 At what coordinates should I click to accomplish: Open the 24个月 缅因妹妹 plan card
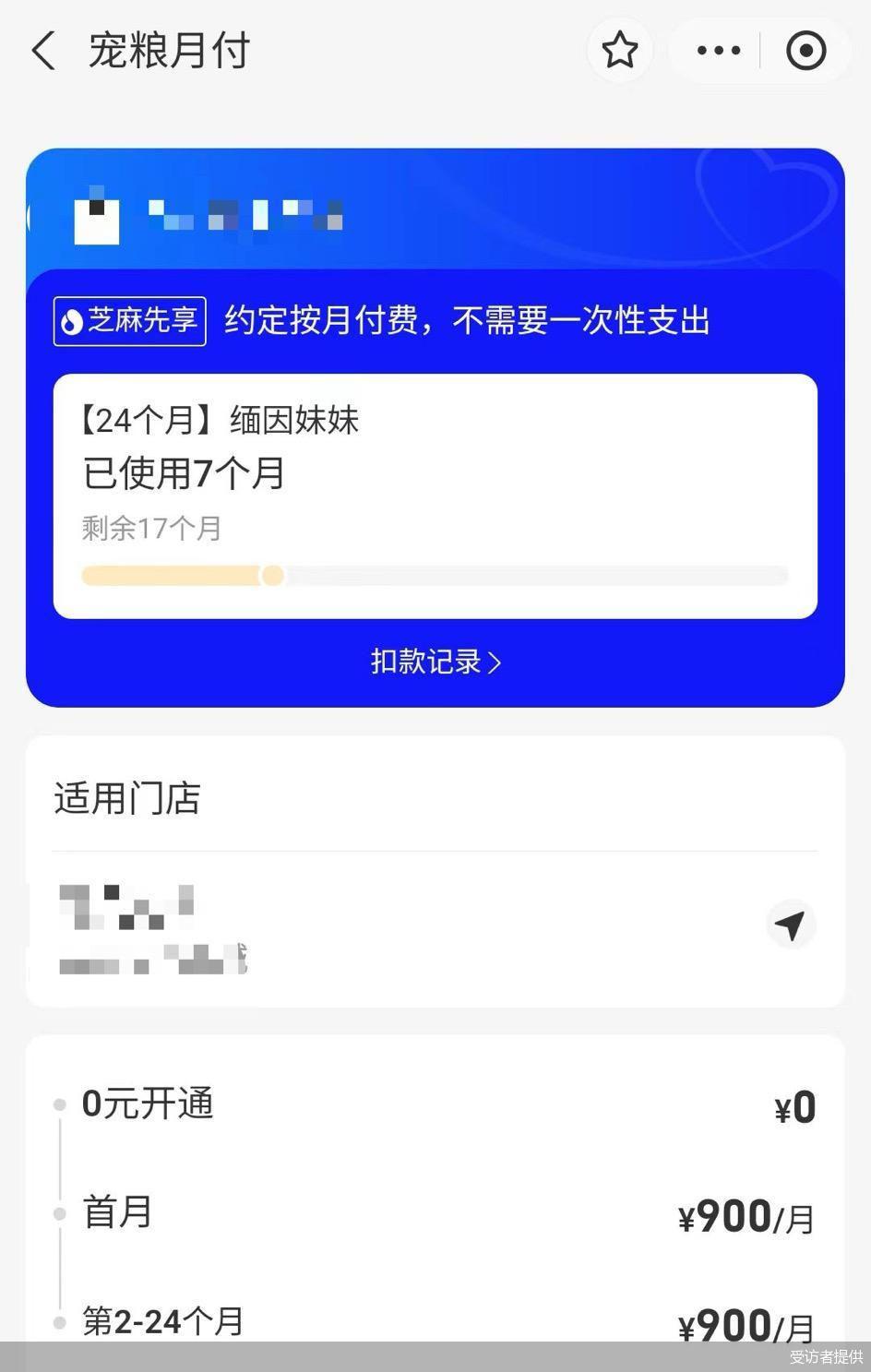coord(435,495)
